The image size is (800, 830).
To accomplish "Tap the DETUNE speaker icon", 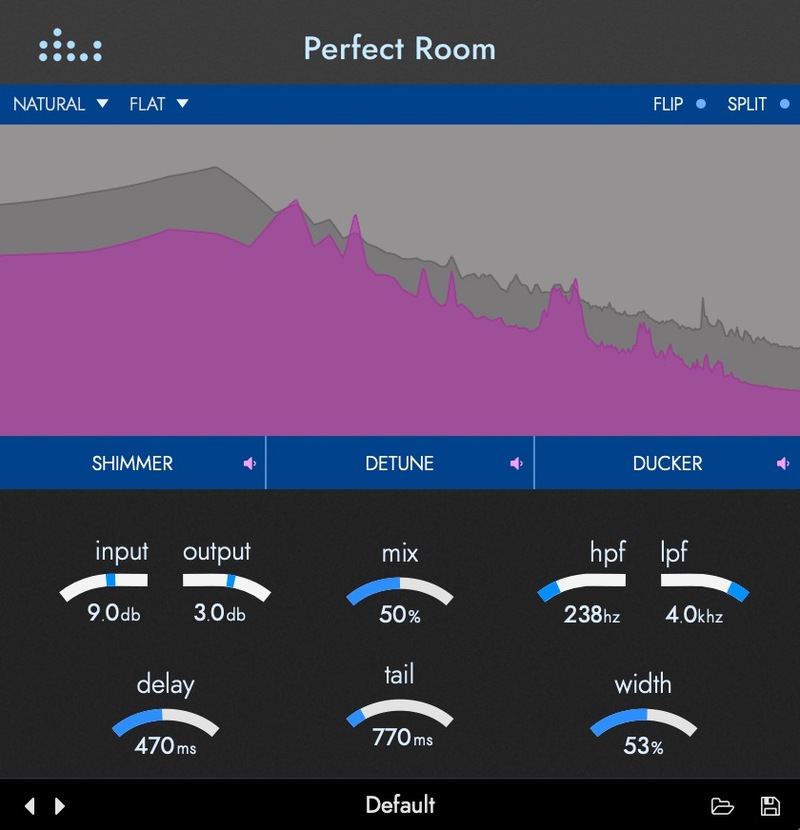I will click(x=517, y=463).
